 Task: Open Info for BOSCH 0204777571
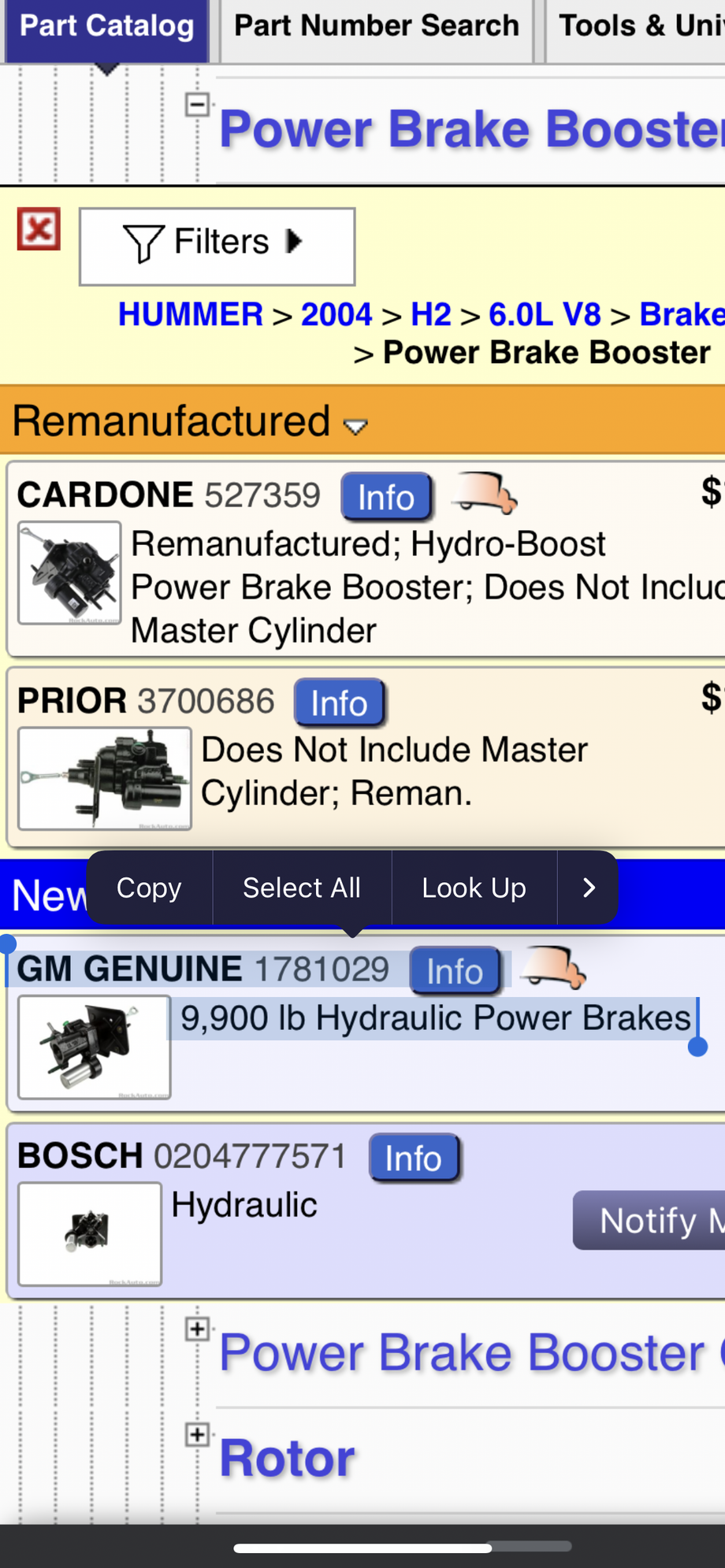(x=413, y=1158)
